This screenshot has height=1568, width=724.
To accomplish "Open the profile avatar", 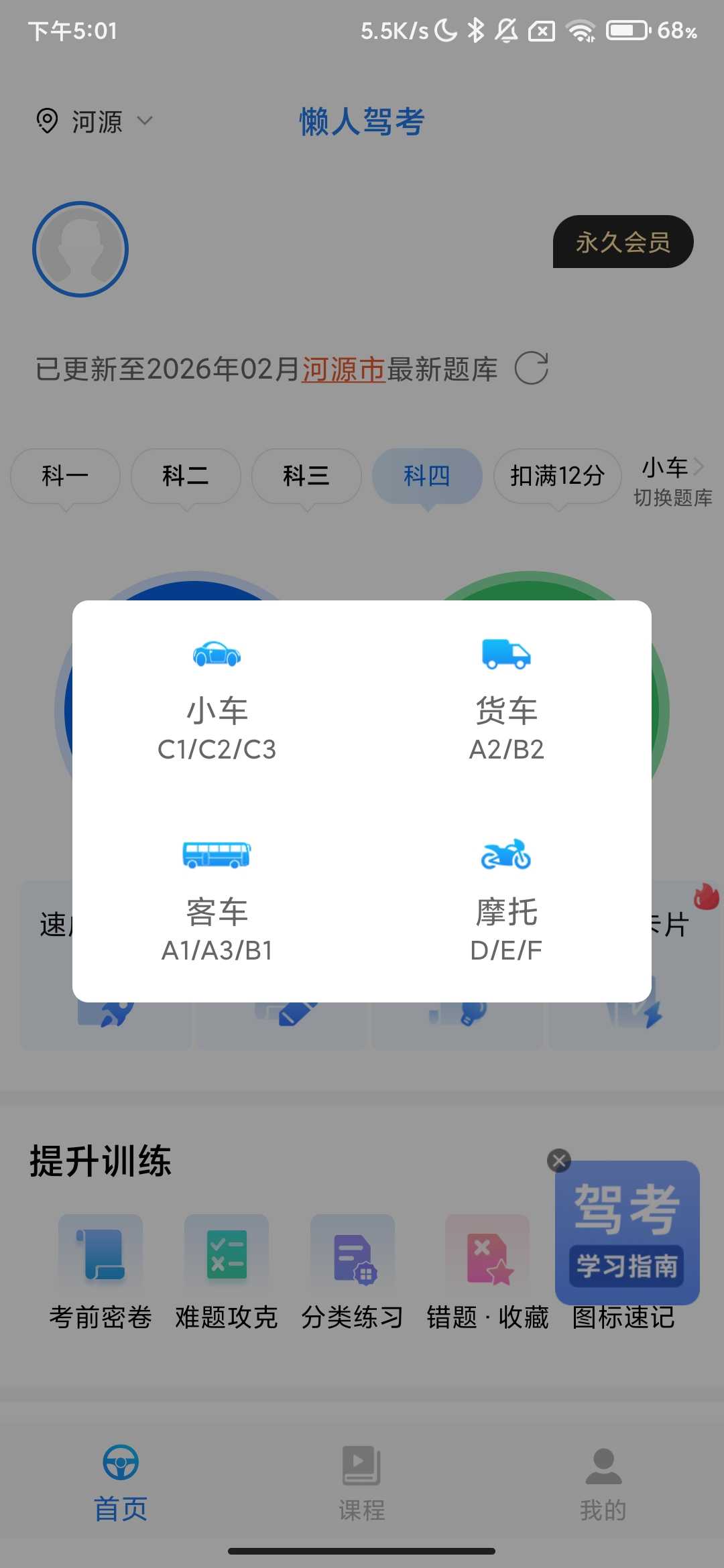I will click(80, 249).
